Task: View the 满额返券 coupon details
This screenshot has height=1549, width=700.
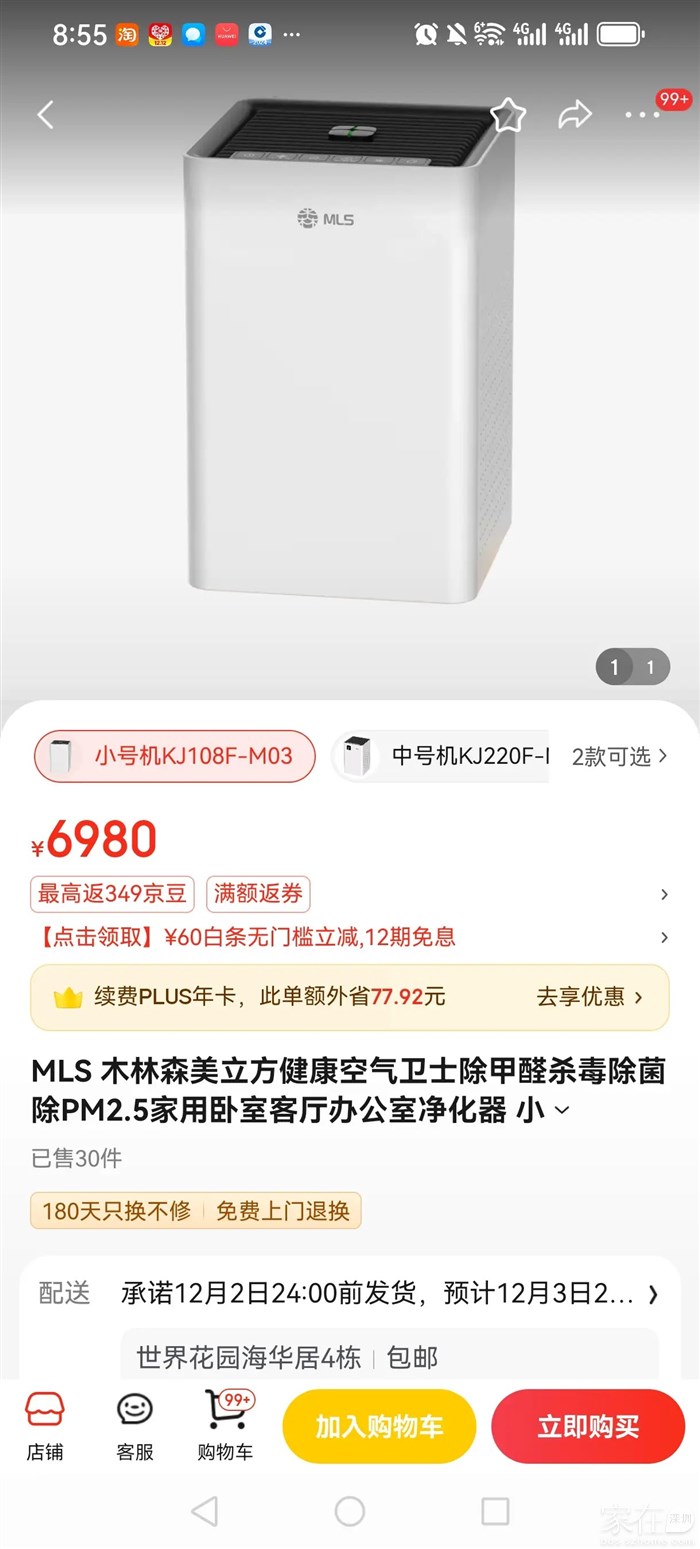Action: [x=258, y=894]
